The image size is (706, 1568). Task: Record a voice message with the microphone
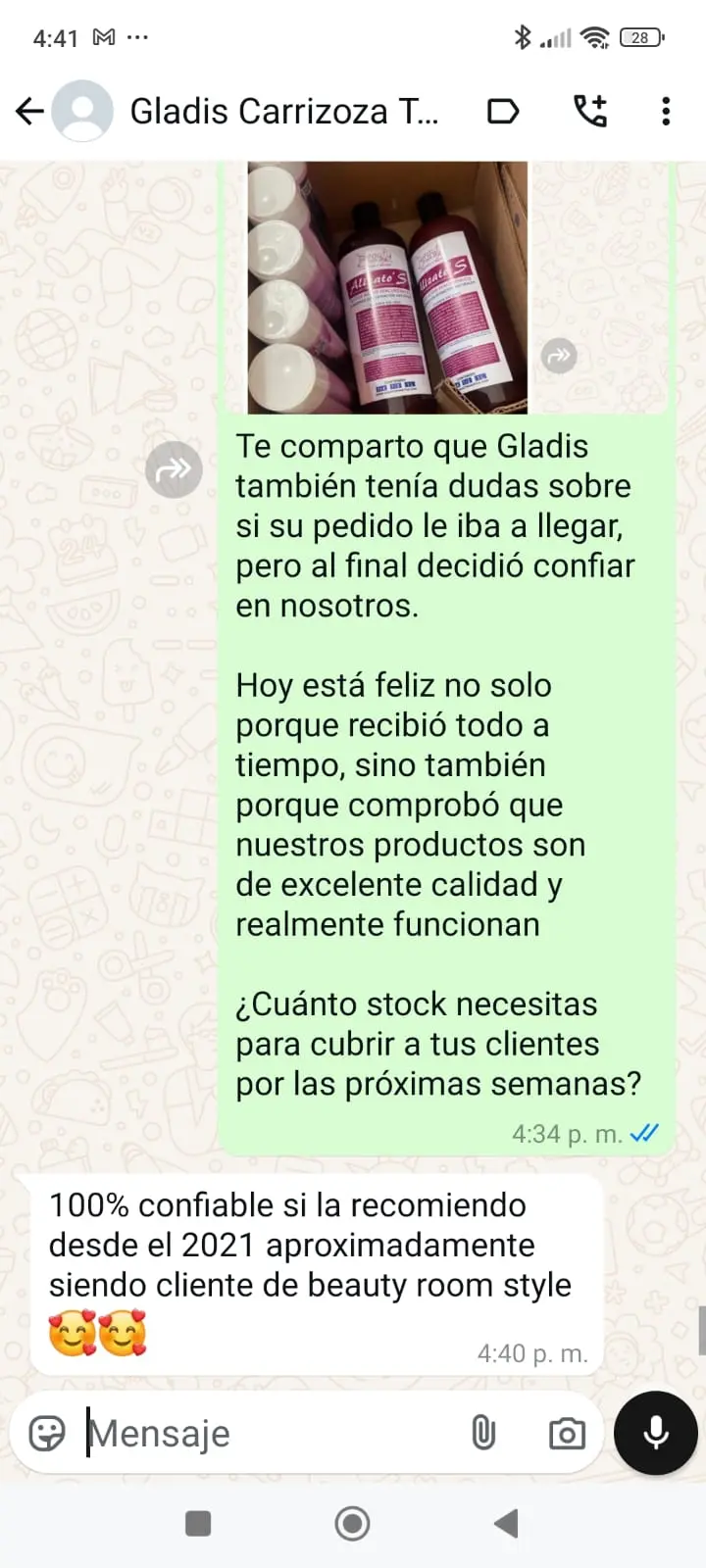(655, 1433)
